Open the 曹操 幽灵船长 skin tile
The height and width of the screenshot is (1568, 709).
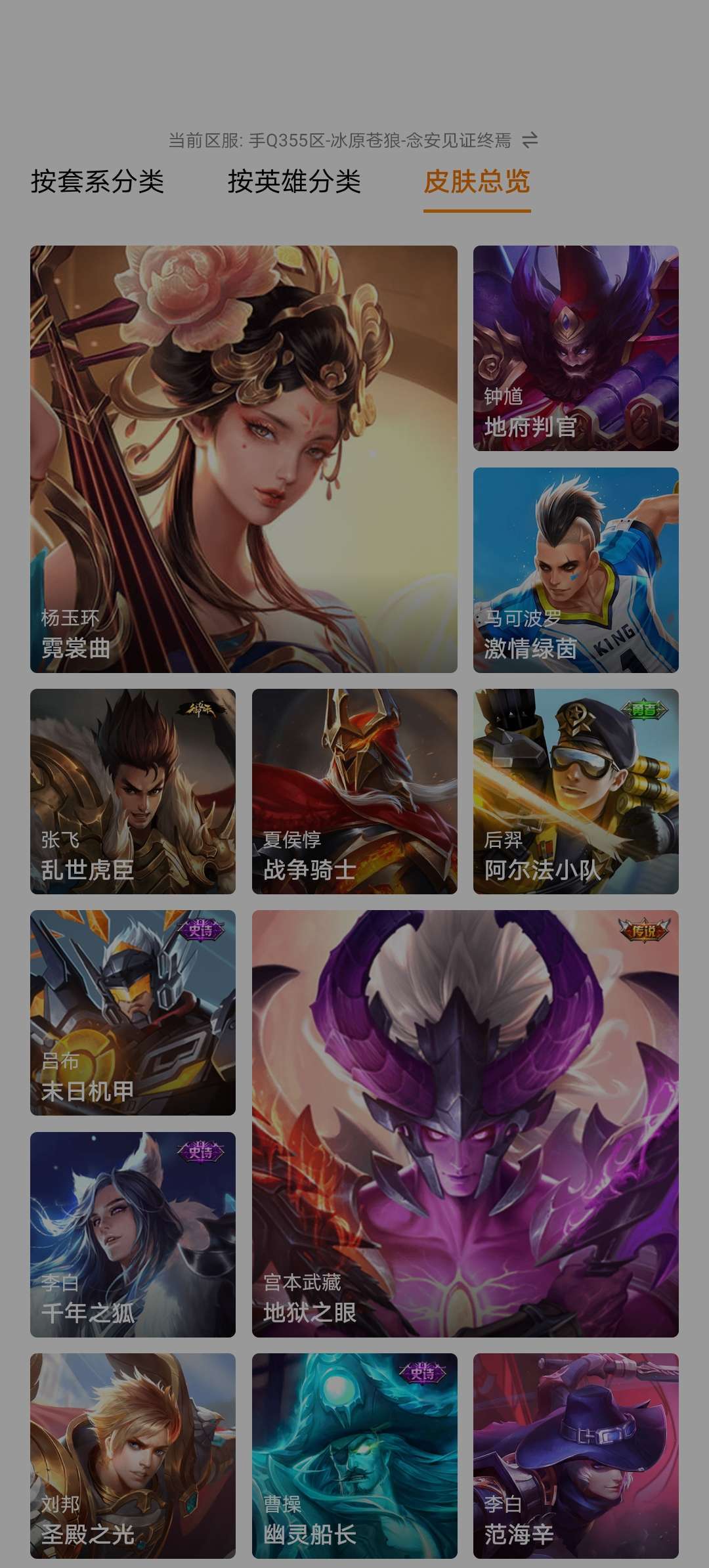pos(354,1456)
